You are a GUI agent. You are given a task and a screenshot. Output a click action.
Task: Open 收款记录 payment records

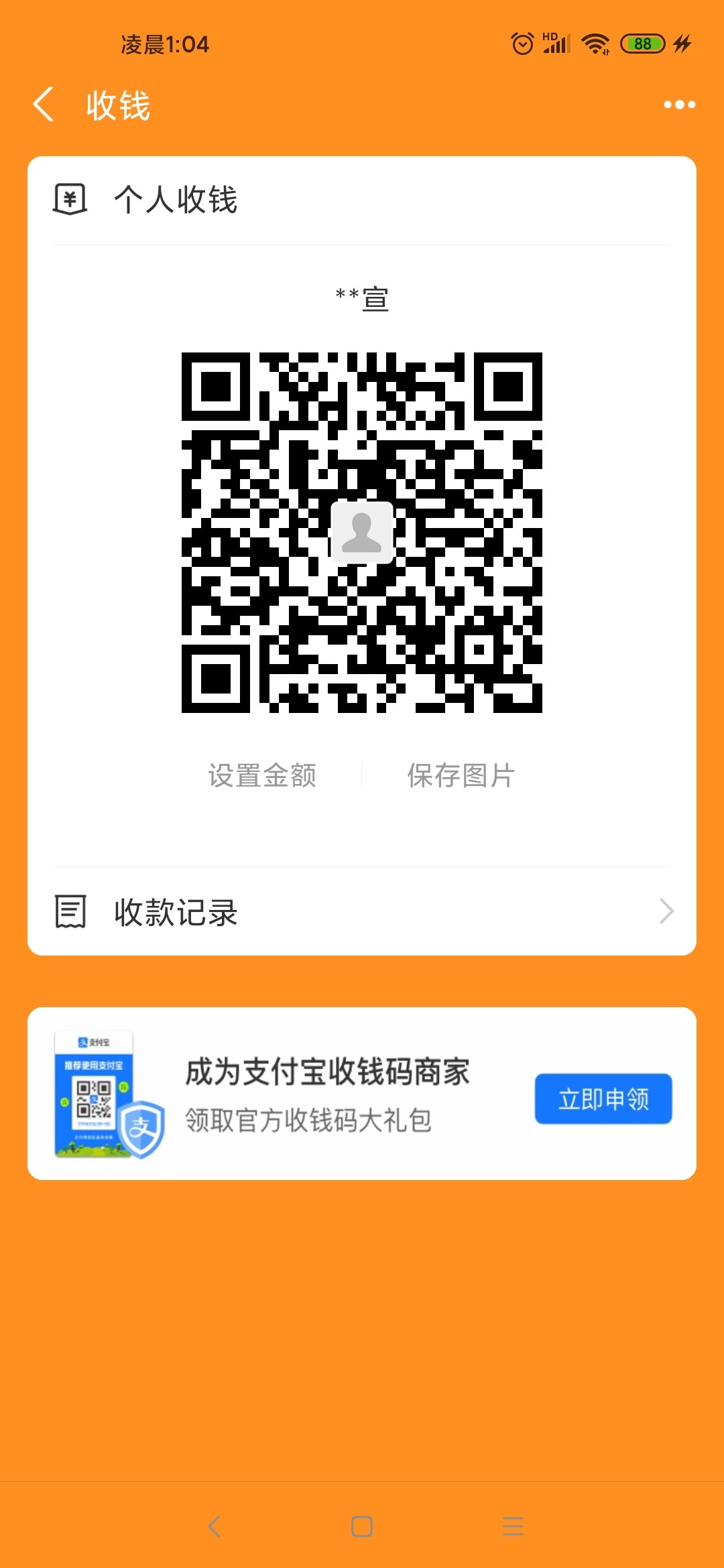point(362,912)
